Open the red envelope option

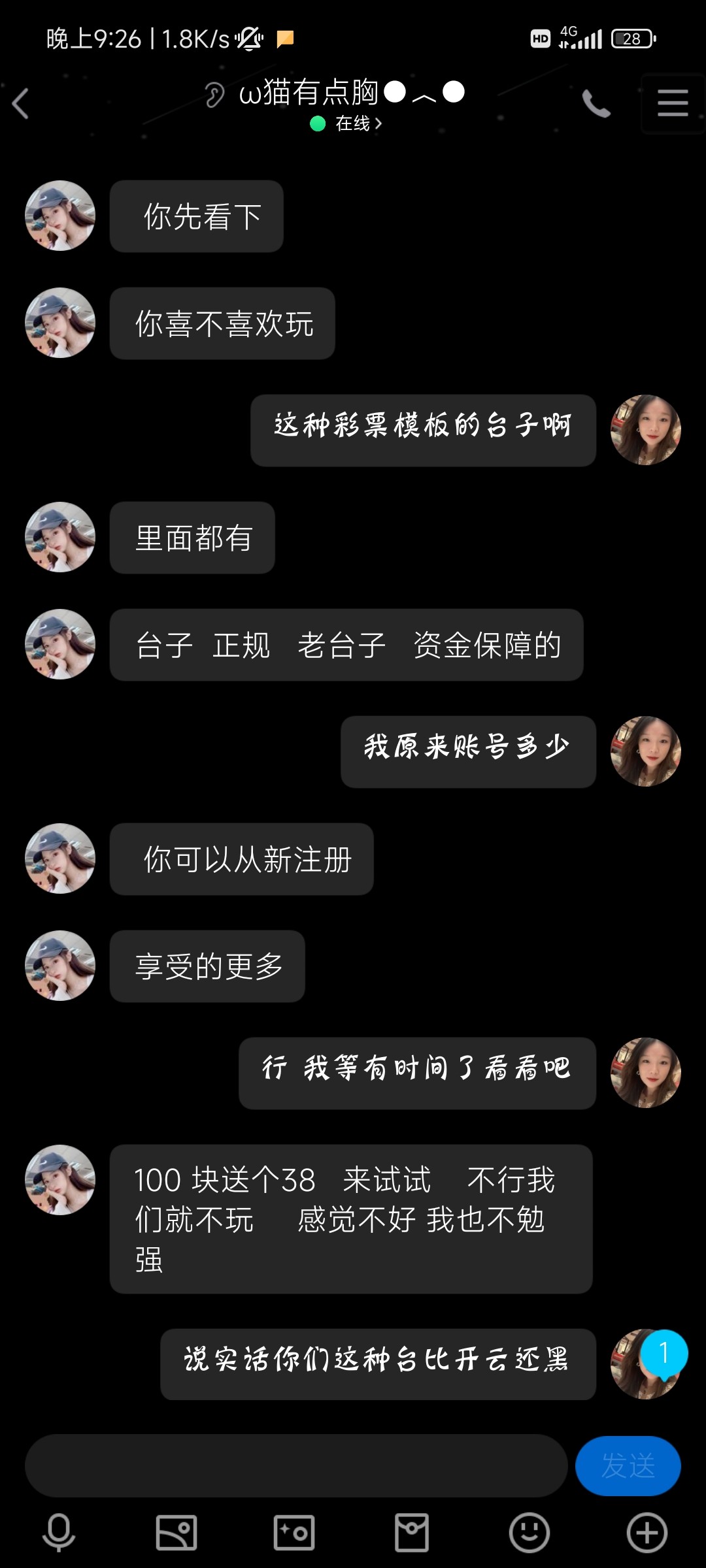(x=412, y=1532)
